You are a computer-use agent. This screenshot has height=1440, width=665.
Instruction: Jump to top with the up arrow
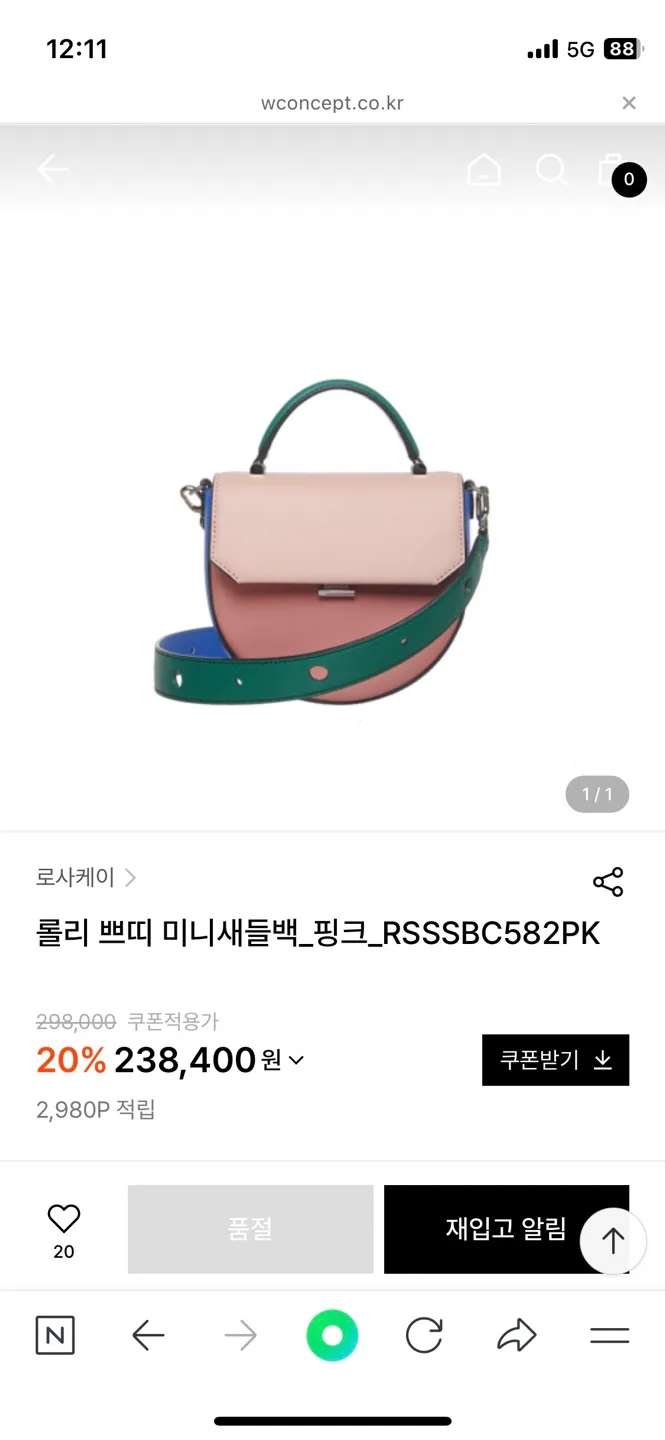click(612, 1241)
